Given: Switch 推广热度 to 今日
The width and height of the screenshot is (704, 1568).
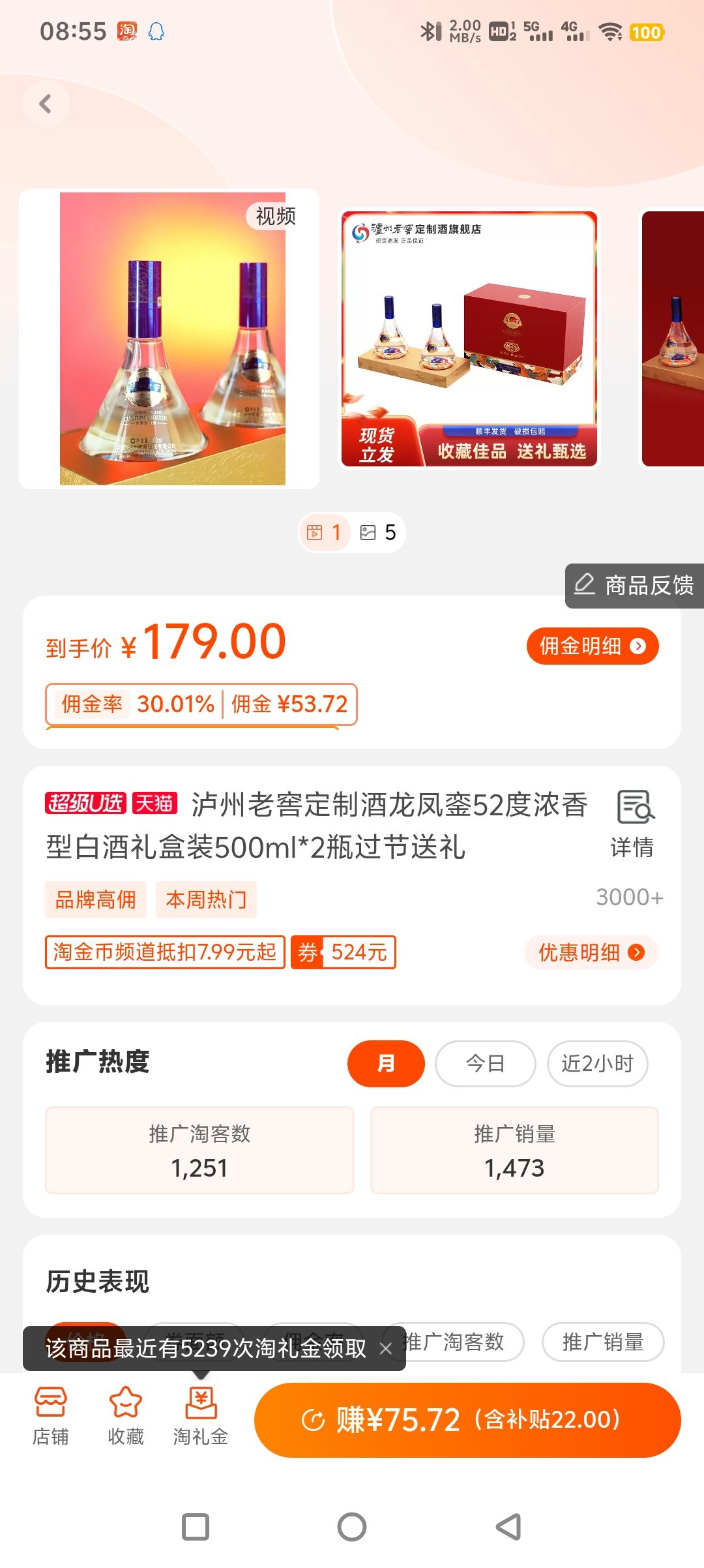Looking at the screenshot, I should (486, 1063).
